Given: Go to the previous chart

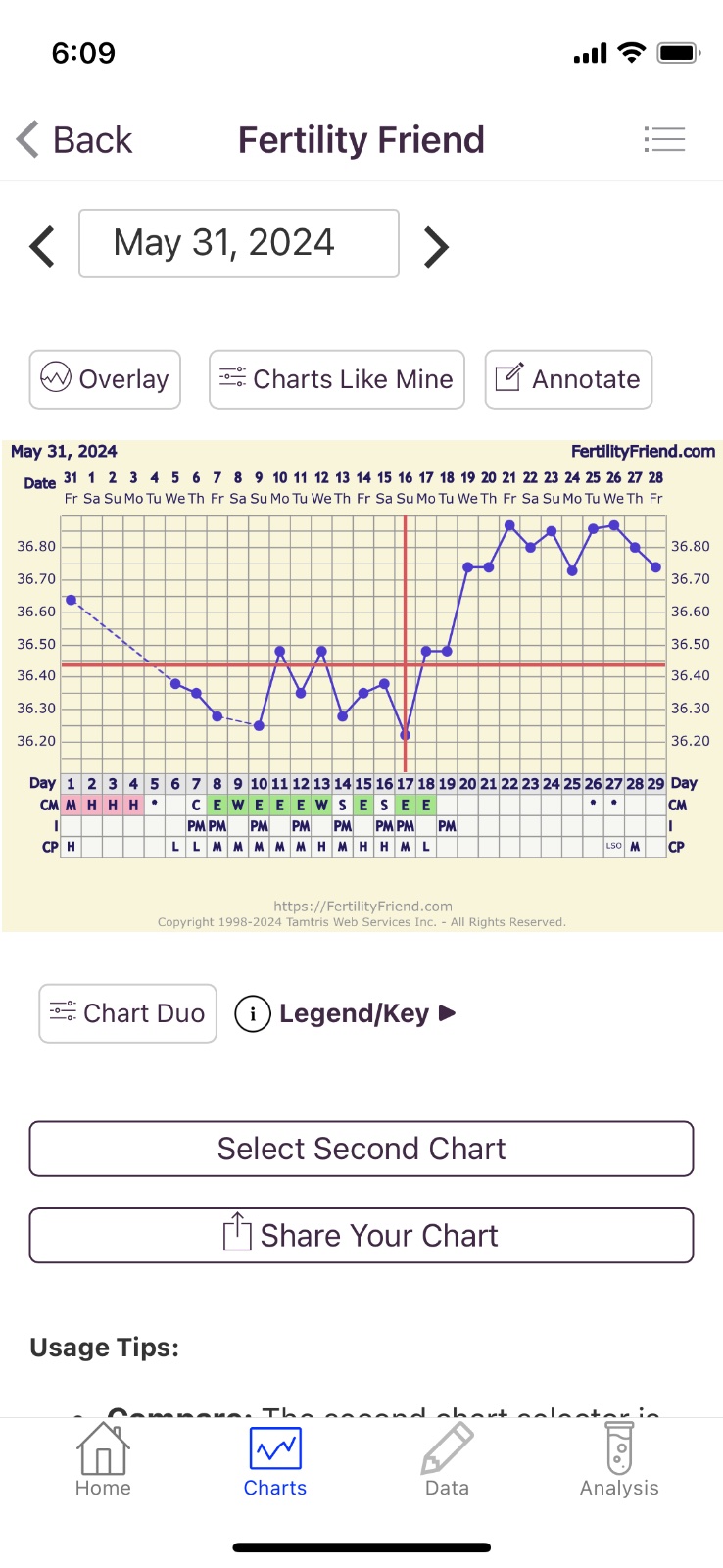Looking at the screenshot, I should (x=42, y=246).
